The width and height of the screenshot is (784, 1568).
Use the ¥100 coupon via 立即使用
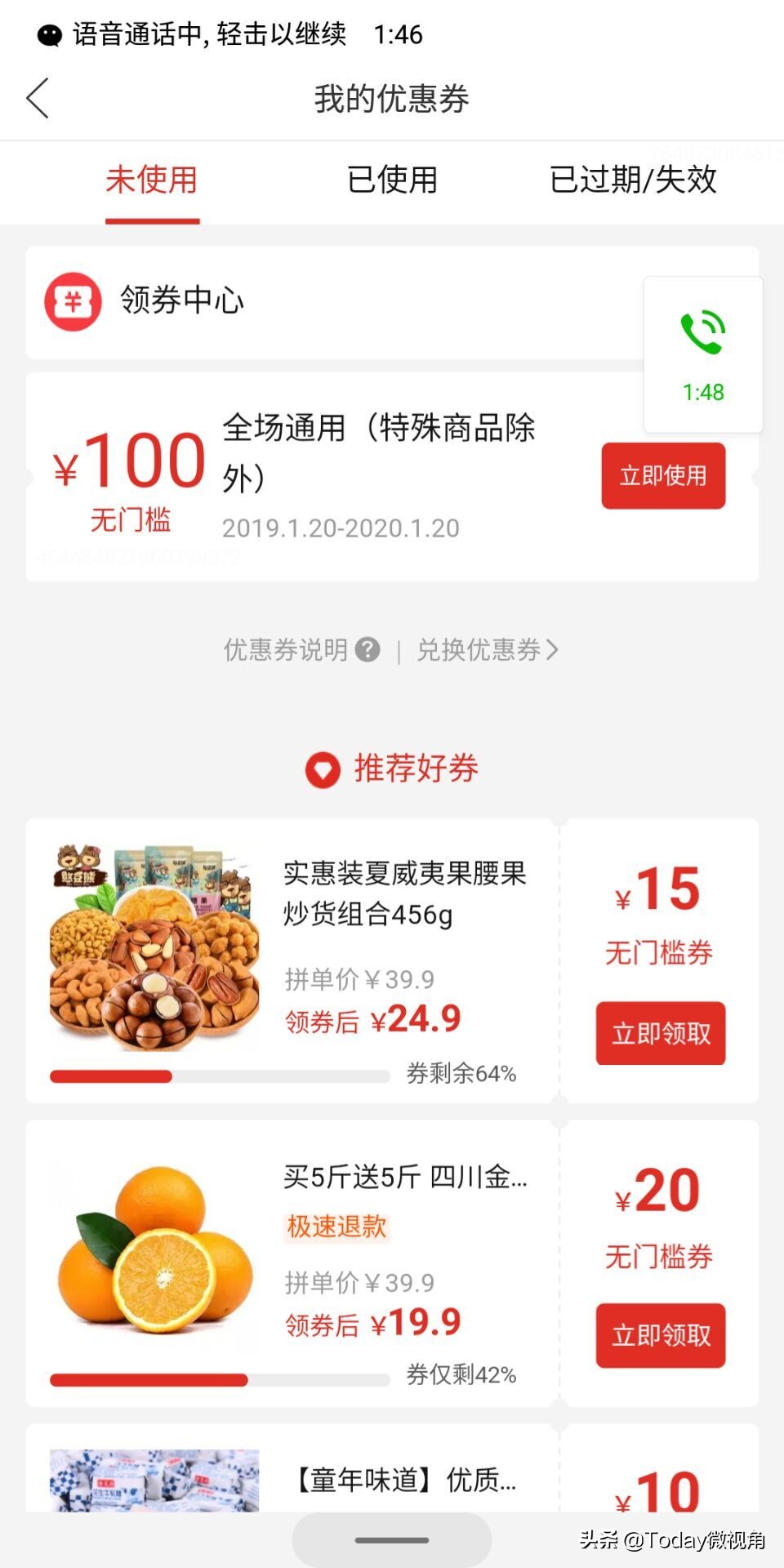[663, 475]
